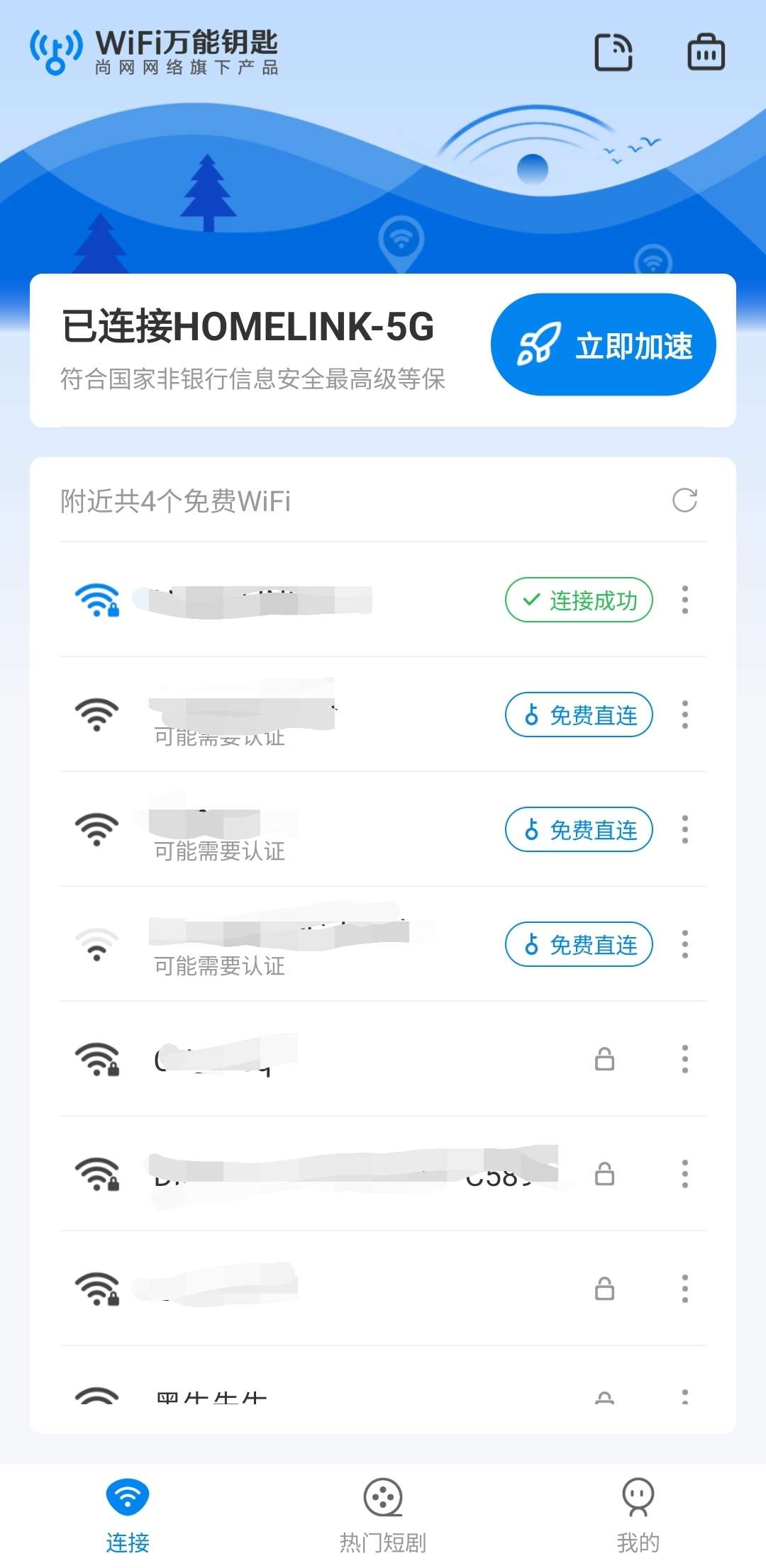The width and height of the screenshot is (766, 1568).
Task: Refresh the nearby free WiFi list
Action: coord(684,500)
